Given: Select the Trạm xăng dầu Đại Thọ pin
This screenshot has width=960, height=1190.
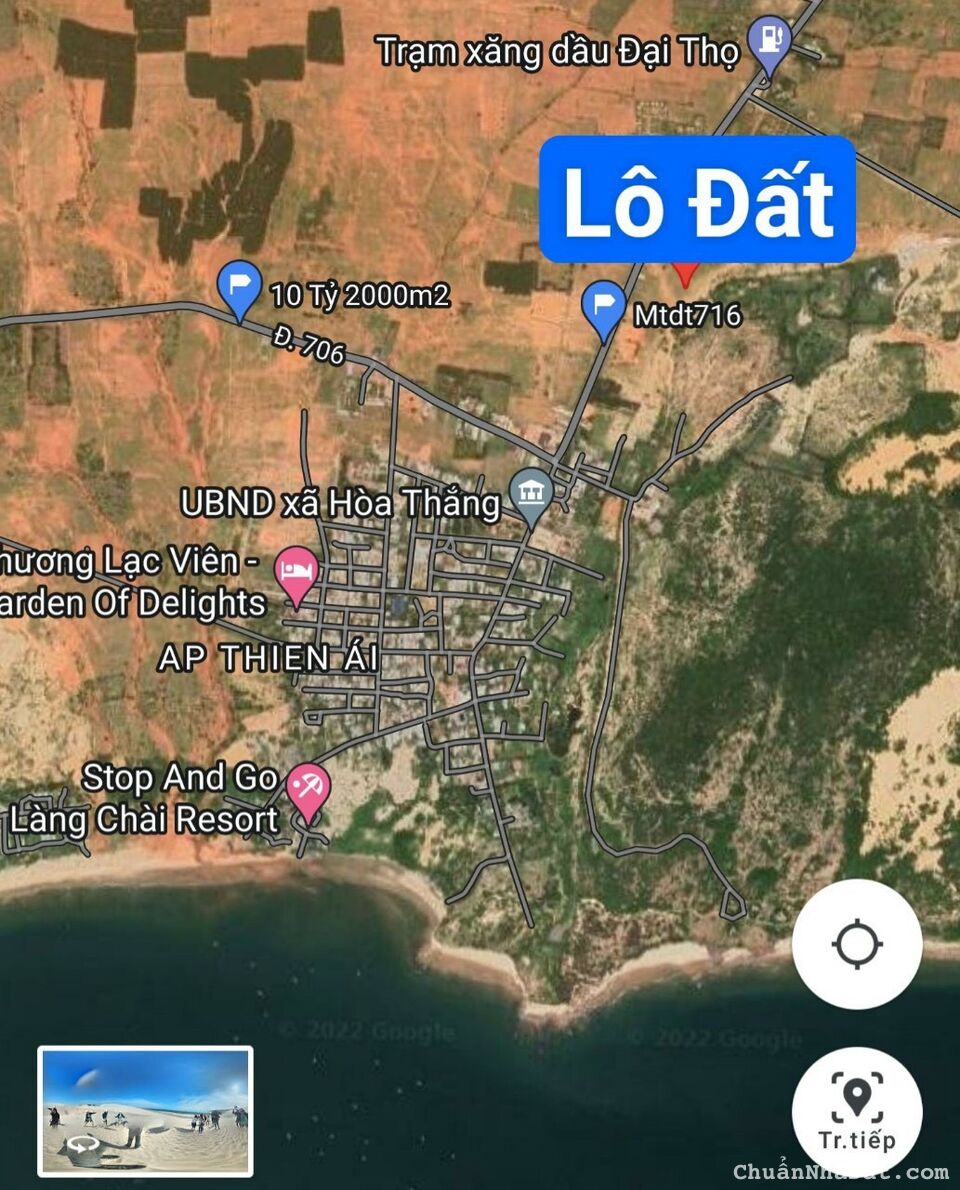Looking at the screenshot, I should click(770, 42).
